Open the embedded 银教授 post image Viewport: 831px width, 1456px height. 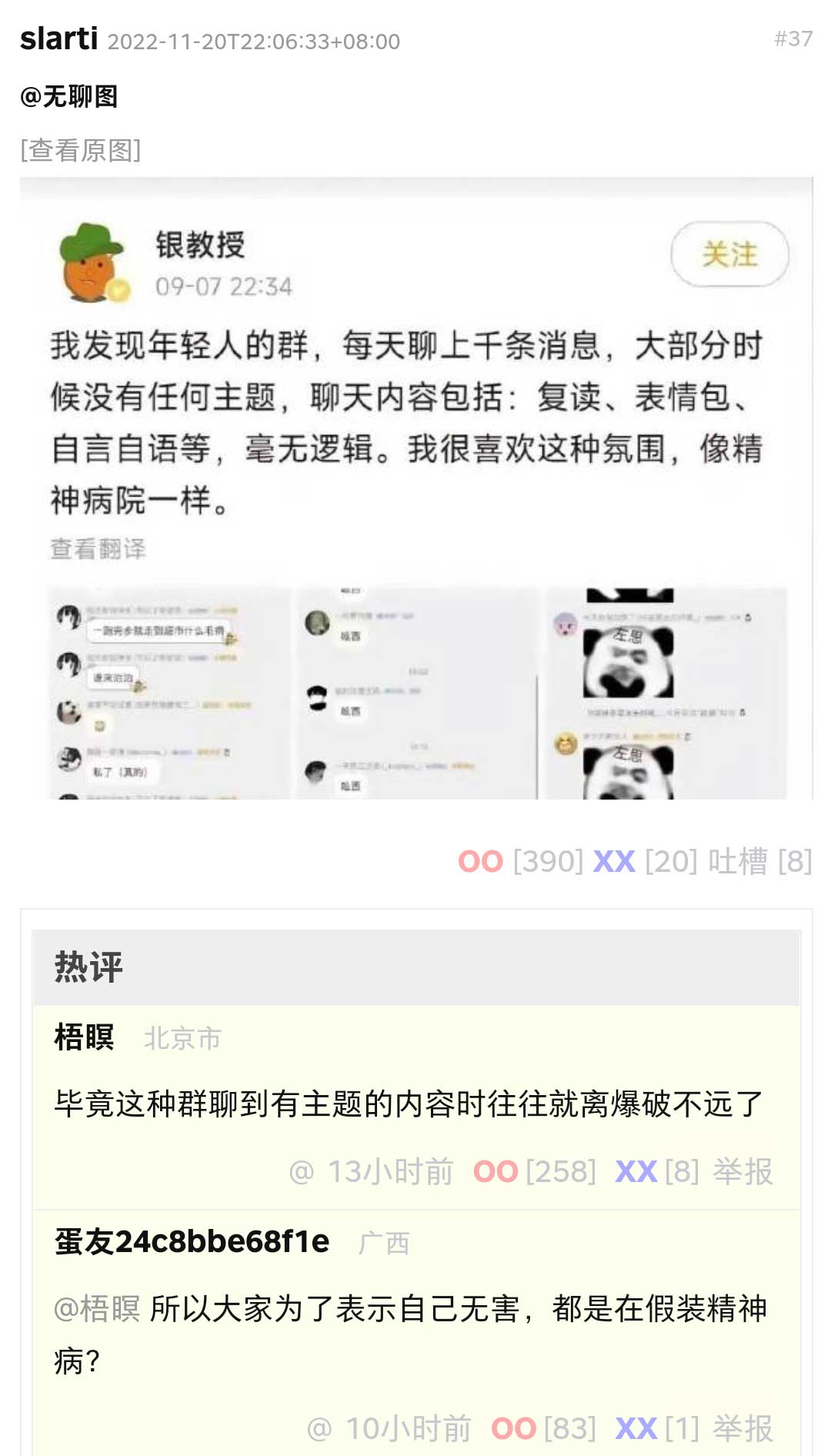coord(415,489)
